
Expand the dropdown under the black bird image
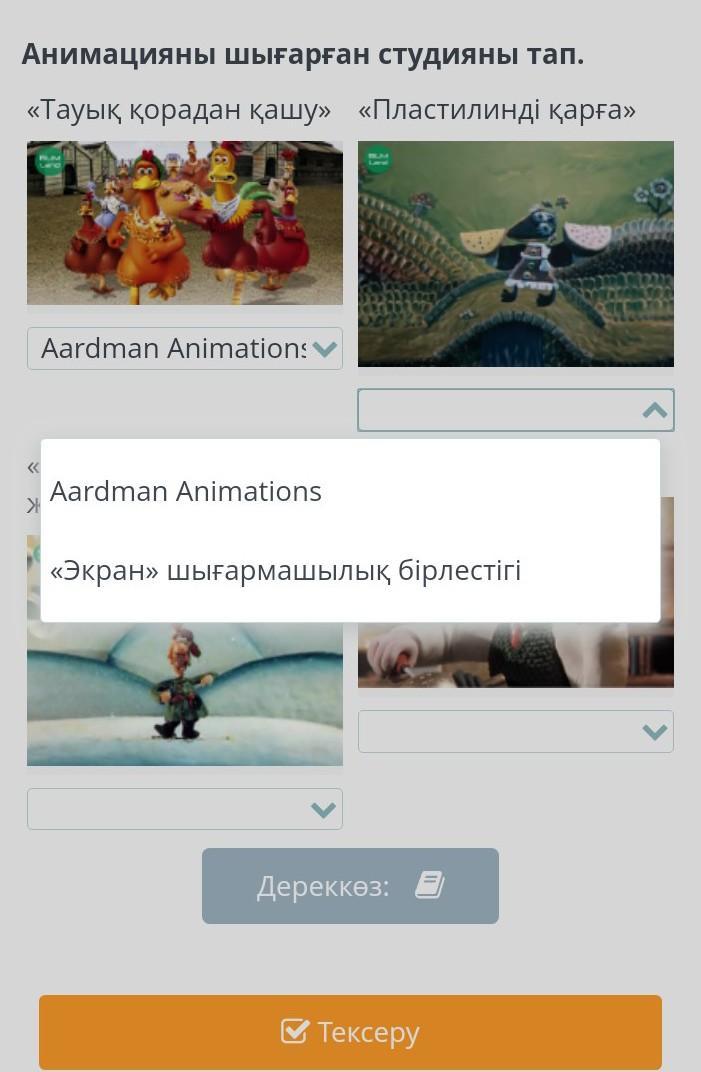tap(516, 731)
